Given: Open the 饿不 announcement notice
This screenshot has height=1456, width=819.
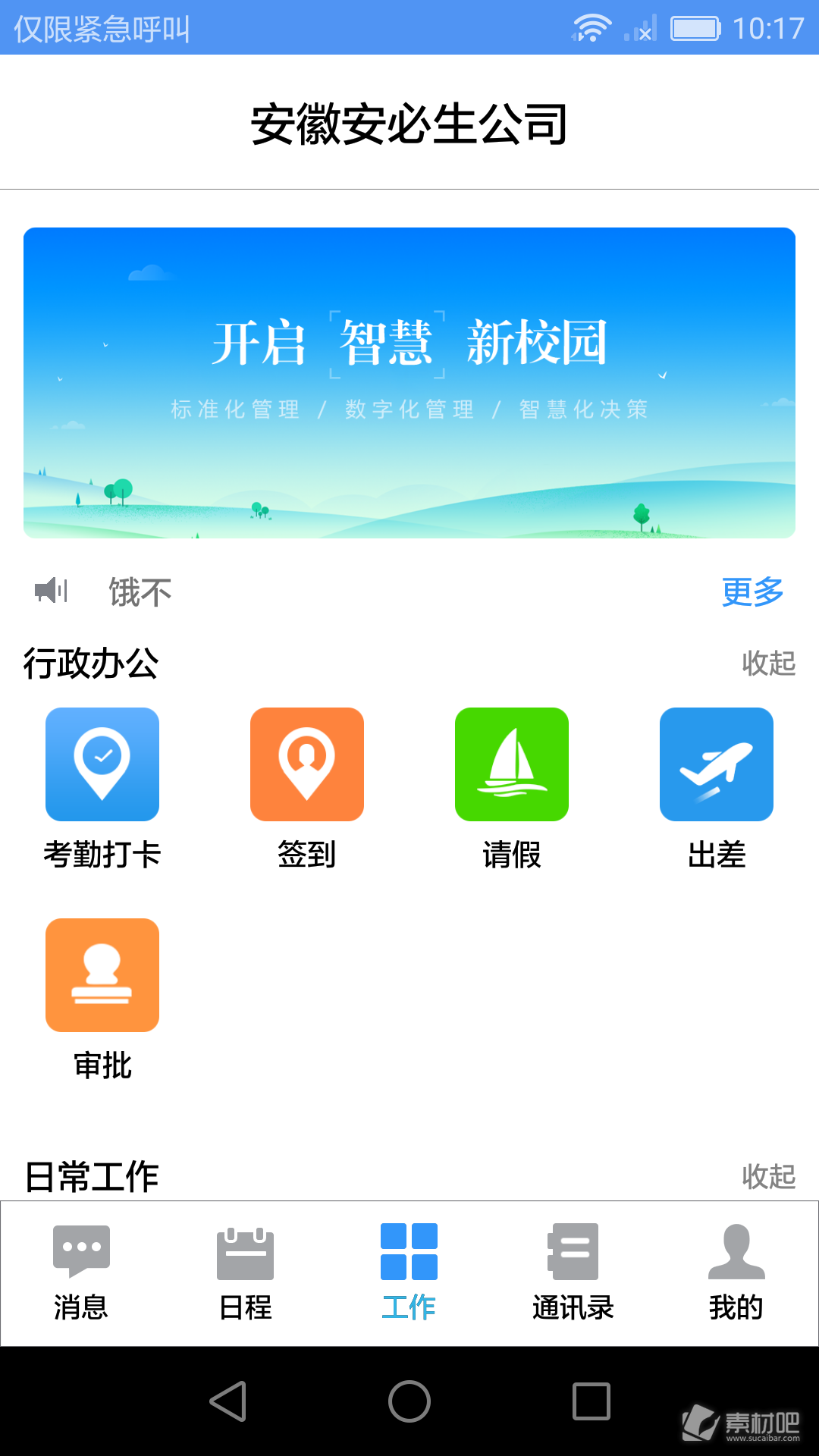Looking at the screenshot, I should (140, 591).
